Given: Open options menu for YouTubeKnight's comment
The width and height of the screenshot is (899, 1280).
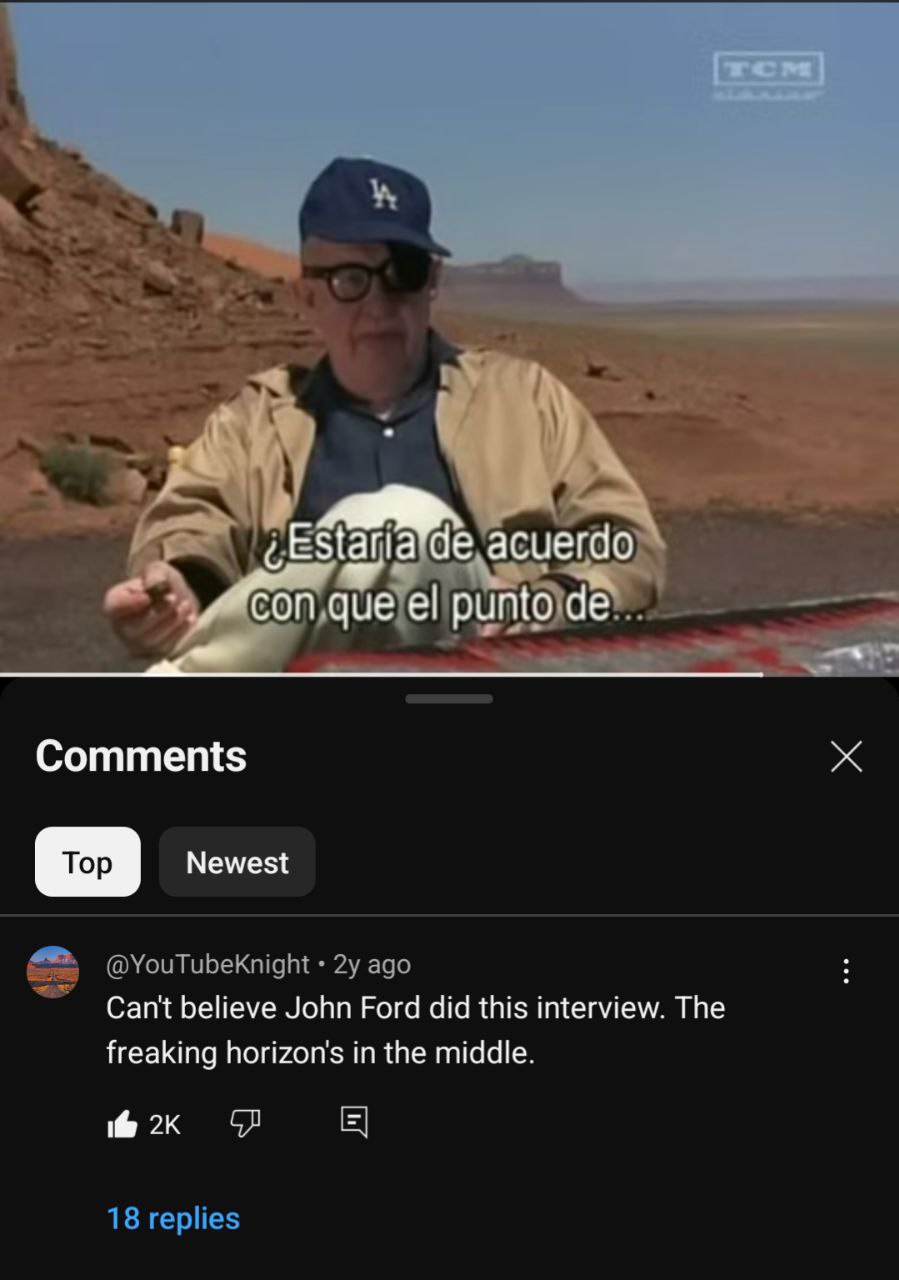Looking at the screenshot, I should 846,971.
